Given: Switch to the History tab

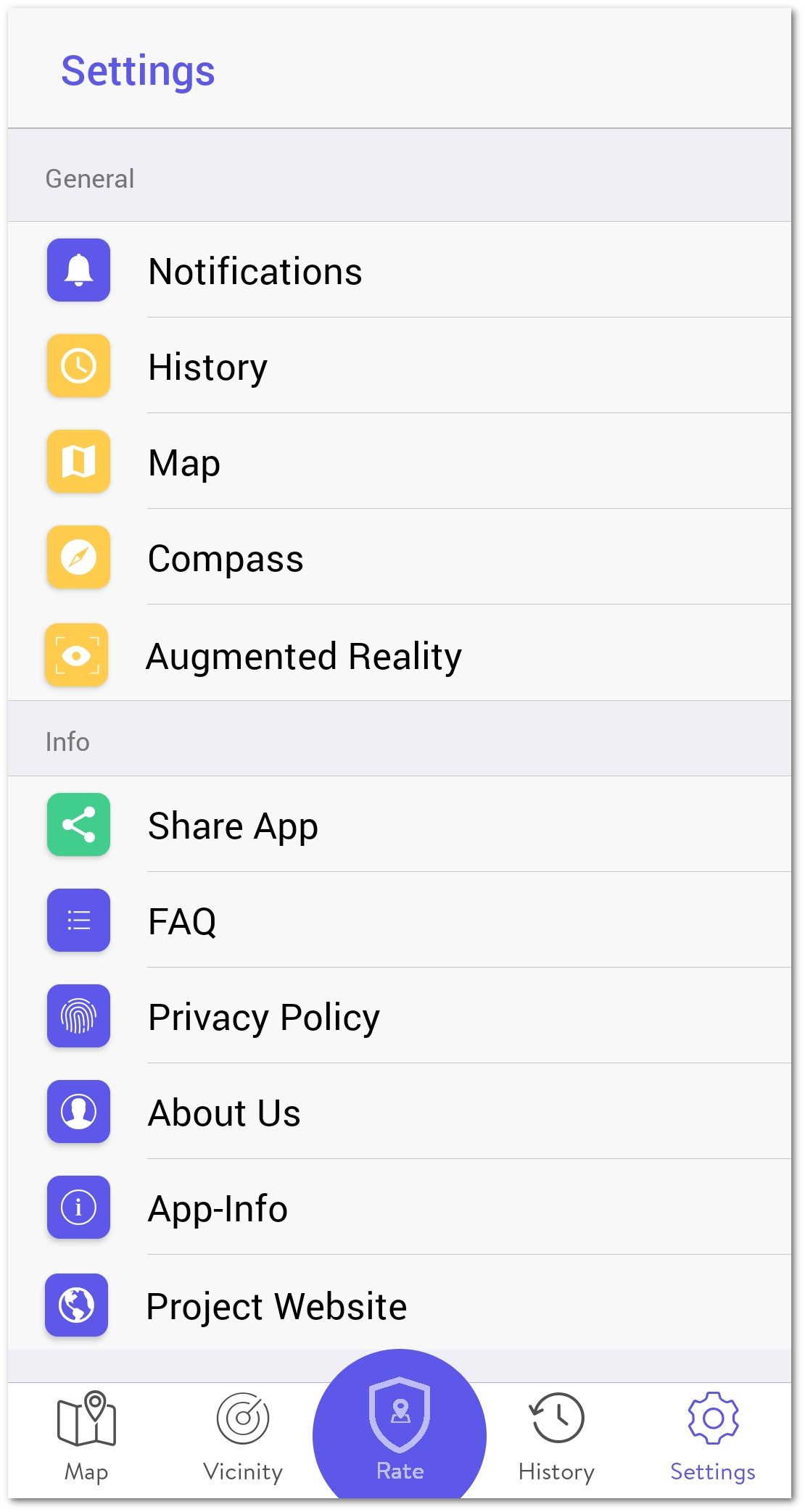Looking at the screenshot, I should (556, 1437).
